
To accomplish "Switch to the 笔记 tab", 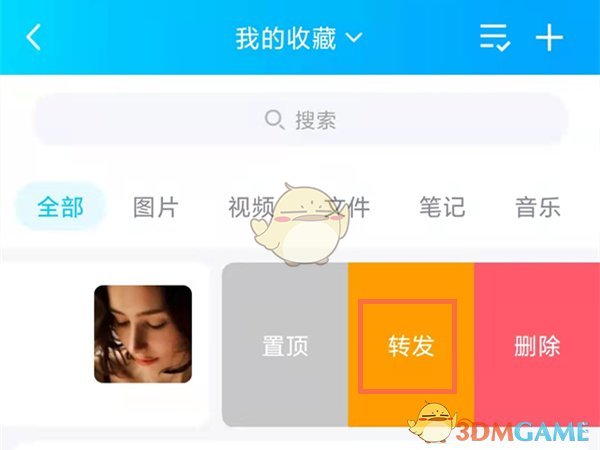I will point(442,207).
